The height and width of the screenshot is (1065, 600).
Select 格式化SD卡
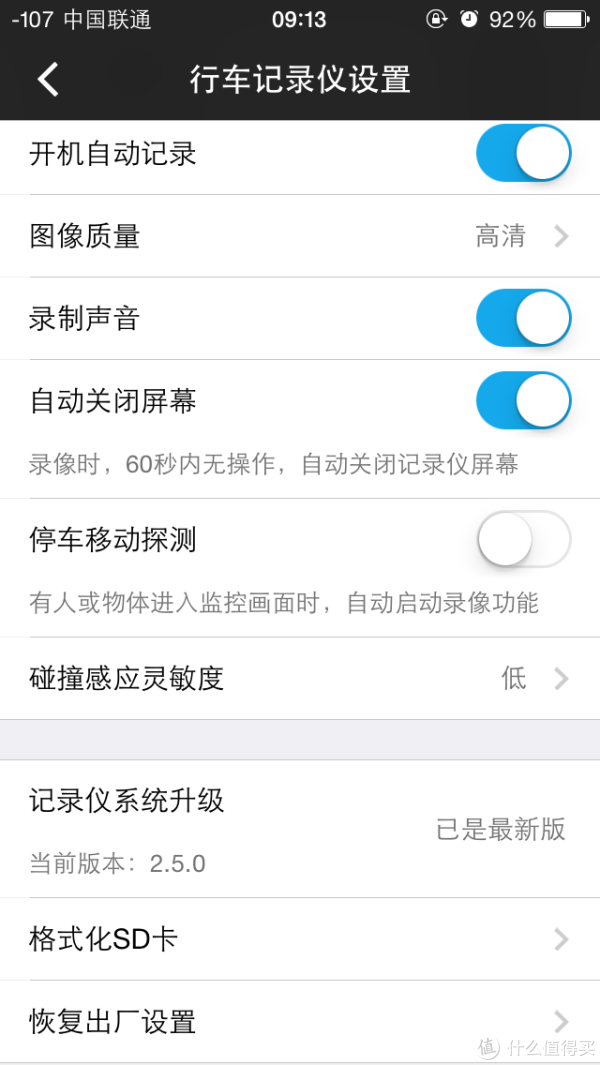point(300,939)
